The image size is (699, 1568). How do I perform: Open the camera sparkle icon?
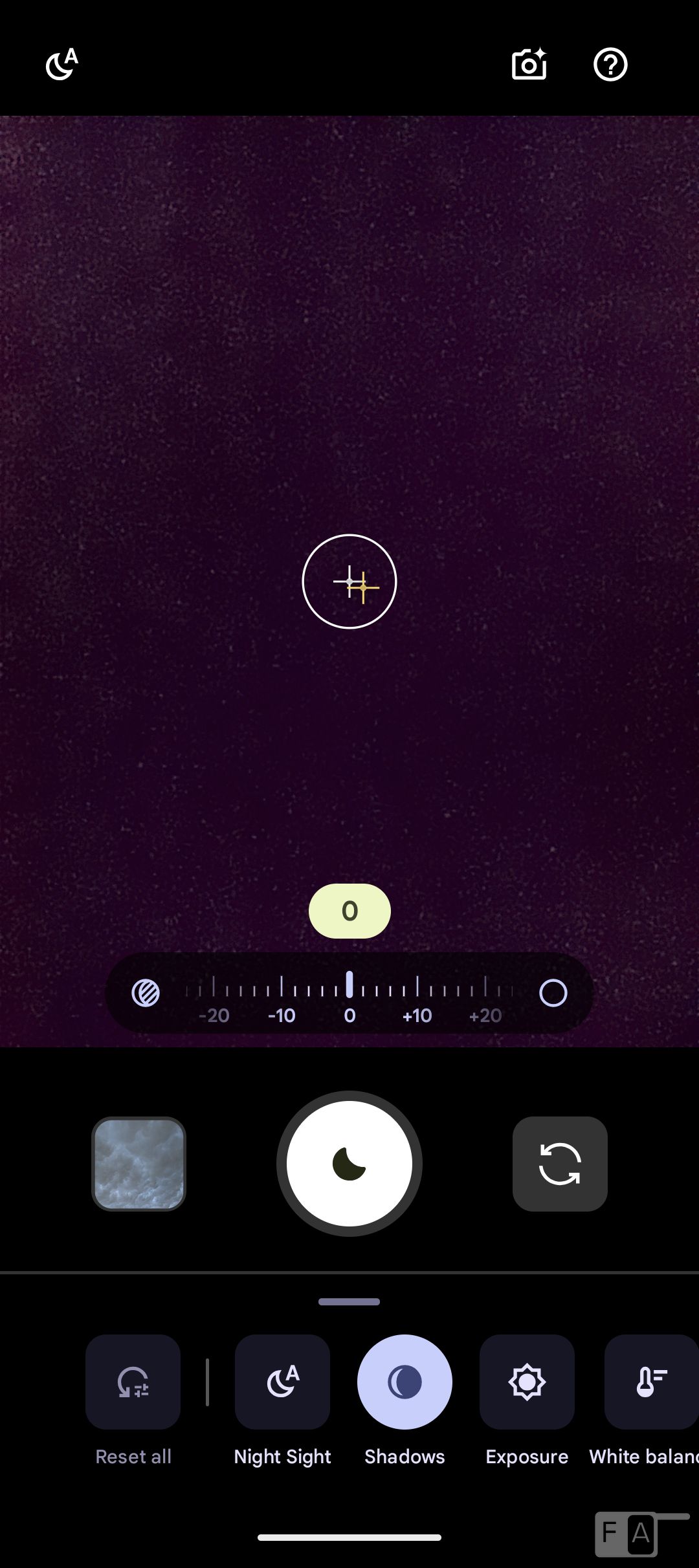click(x=529, y=65)
